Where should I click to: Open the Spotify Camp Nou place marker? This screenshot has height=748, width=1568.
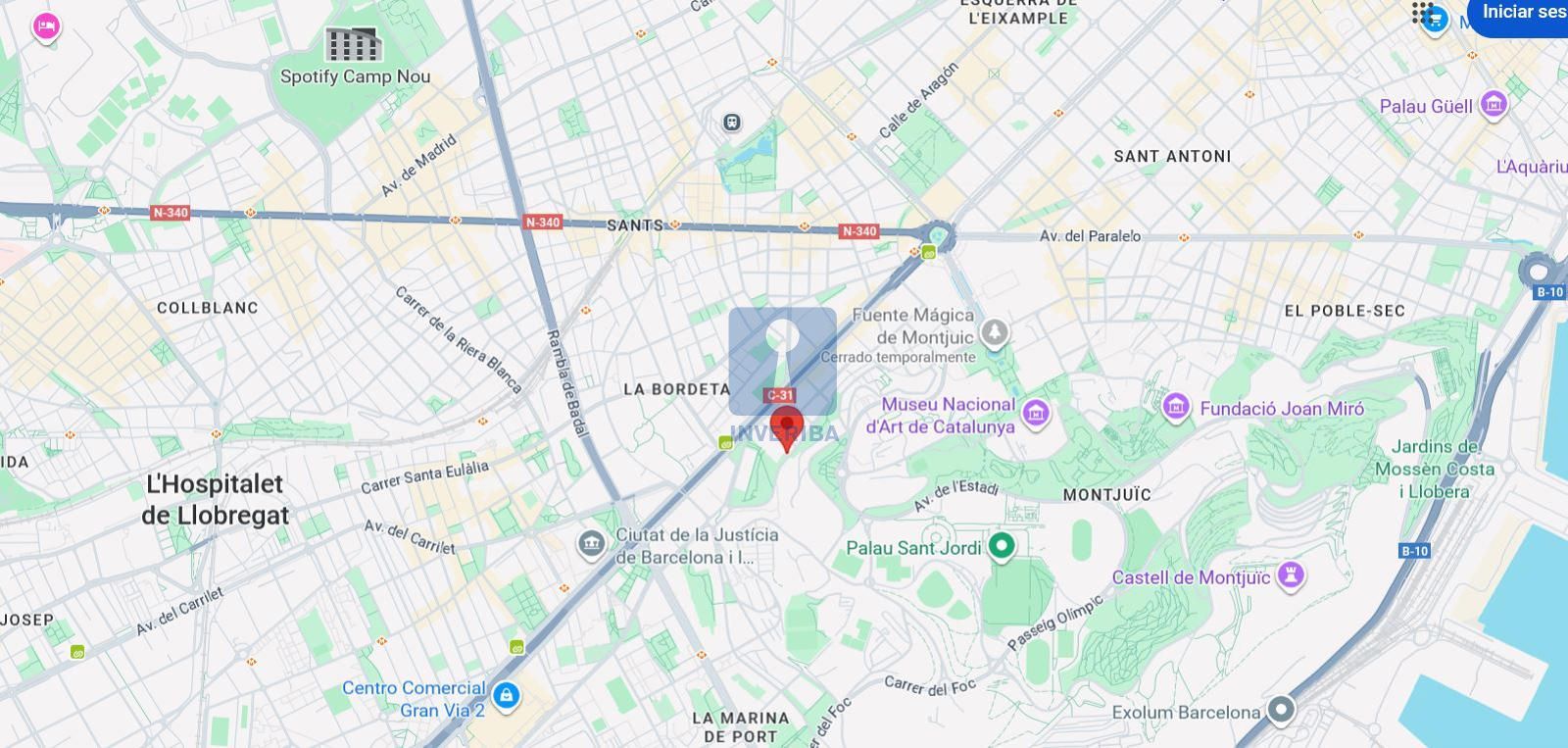353,44
